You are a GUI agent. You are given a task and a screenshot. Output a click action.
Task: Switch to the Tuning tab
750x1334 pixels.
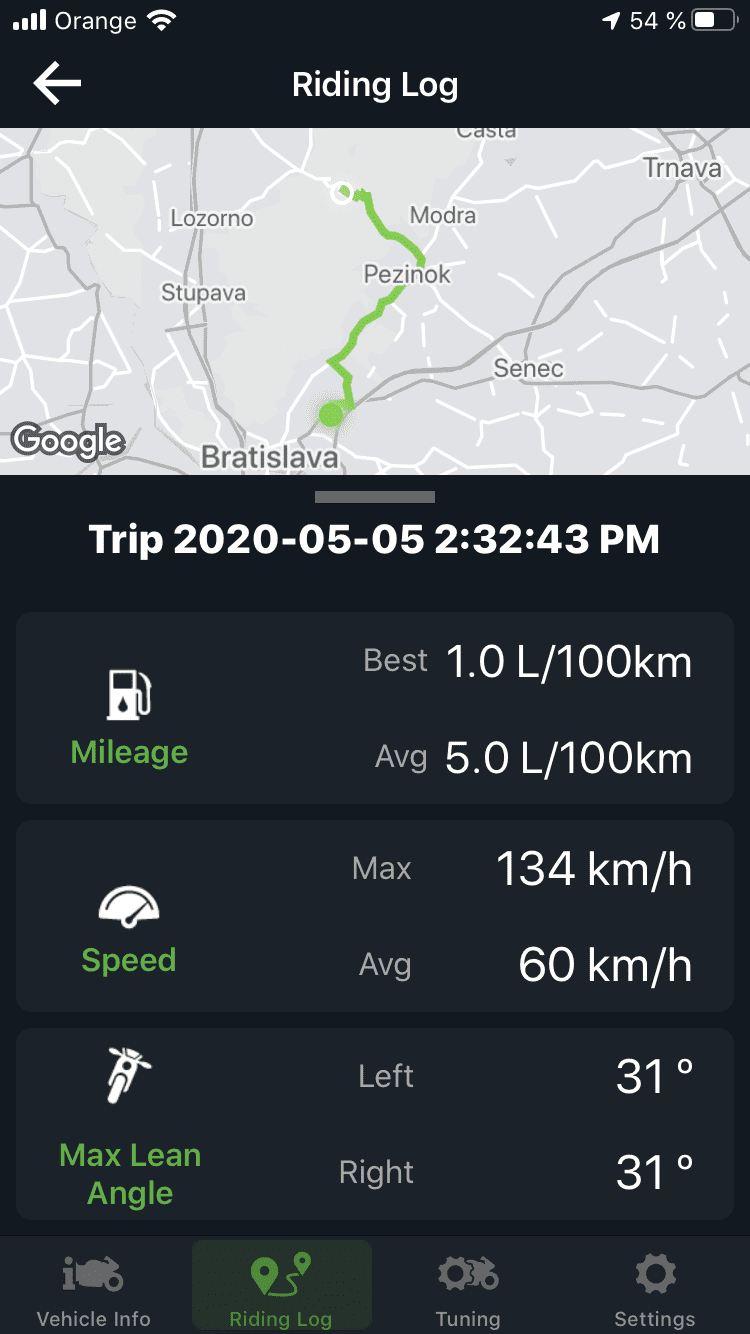coord(468,1290)
